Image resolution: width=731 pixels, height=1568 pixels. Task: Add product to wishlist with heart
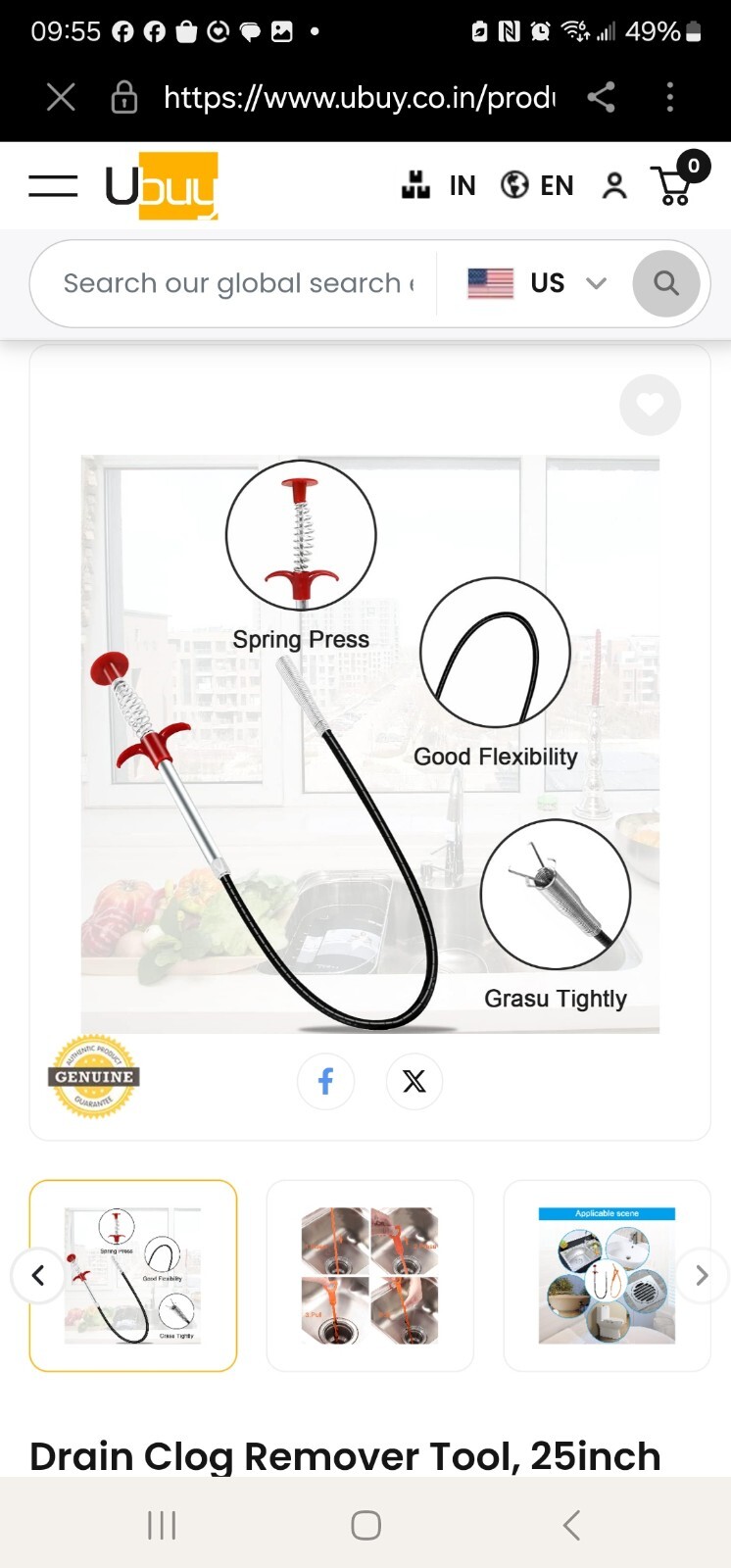[x=650, y=405]
